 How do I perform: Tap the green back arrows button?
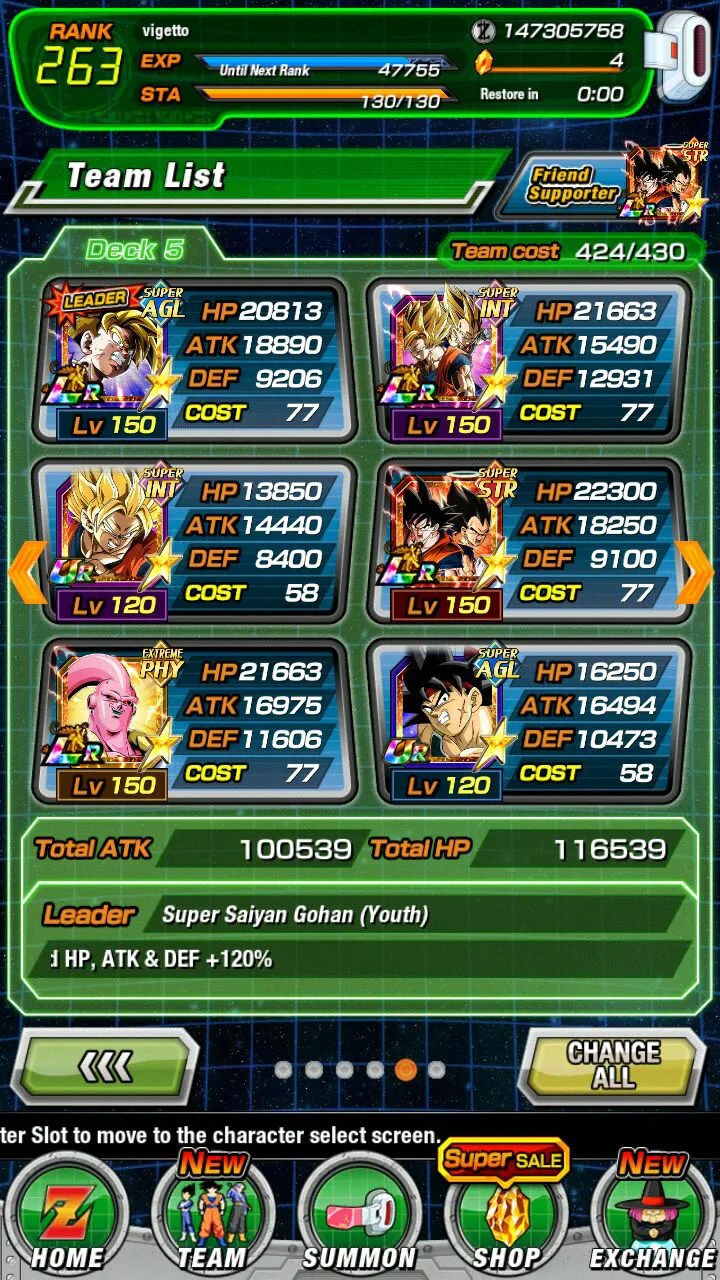pyautogui.click(x=105, y=1067)
